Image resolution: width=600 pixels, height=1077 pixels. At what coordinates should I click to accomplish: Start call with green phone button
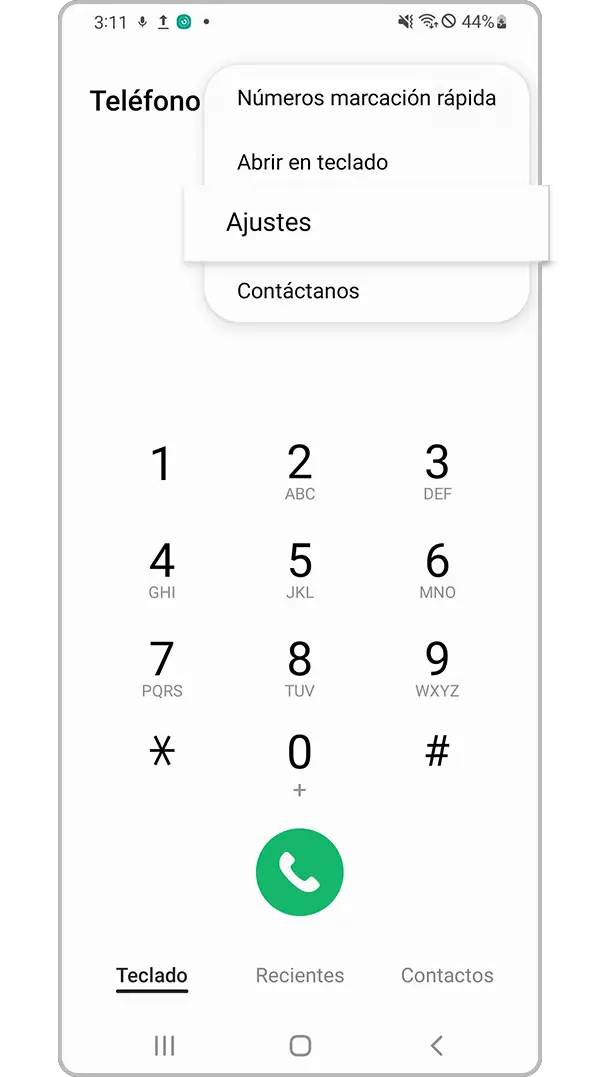[299, 872]
